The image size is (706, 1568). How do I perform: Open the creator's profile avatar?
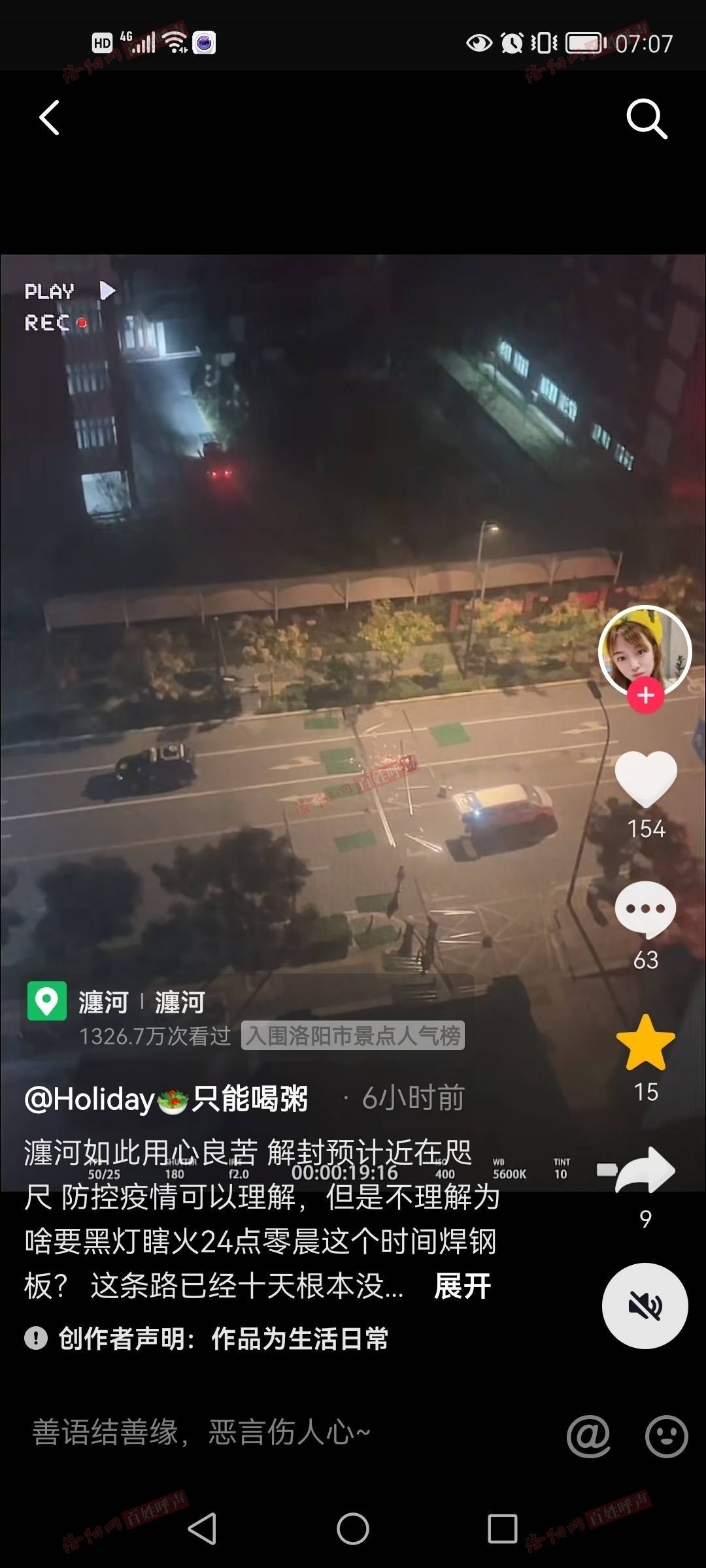tap(645, 649)
